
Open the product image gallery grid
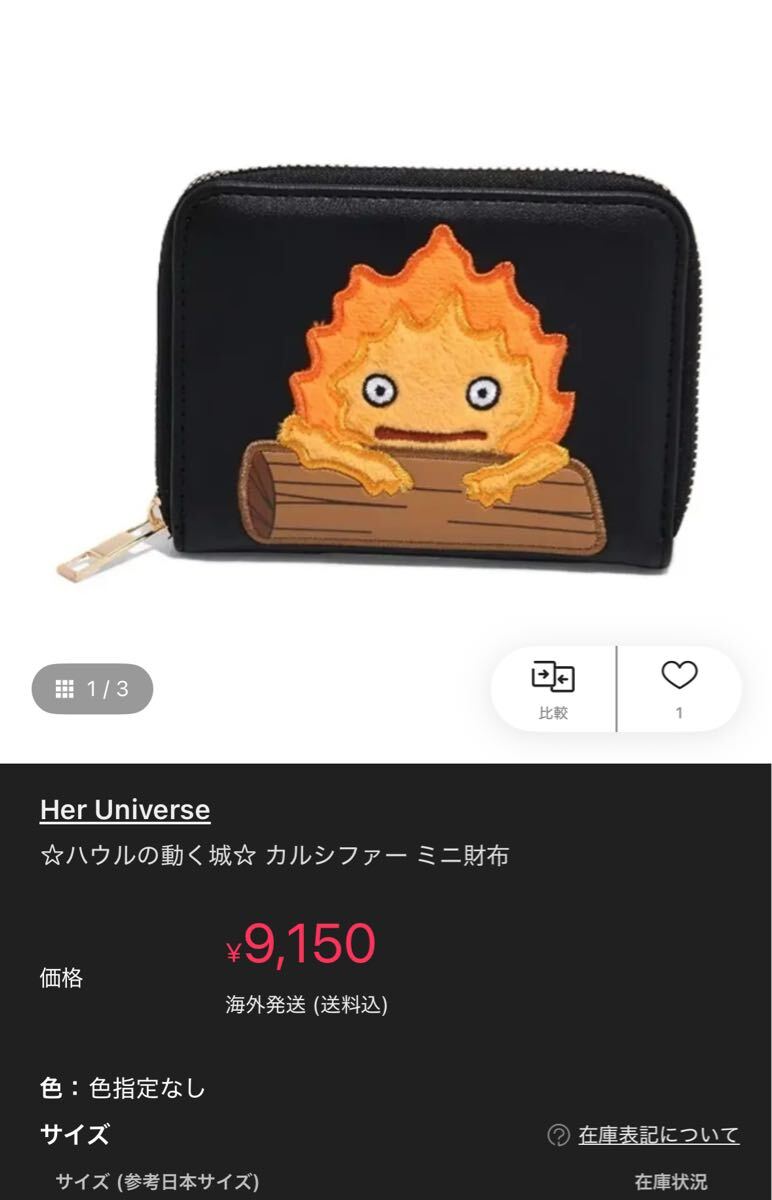pyautogui.click(x=92, y=688)
